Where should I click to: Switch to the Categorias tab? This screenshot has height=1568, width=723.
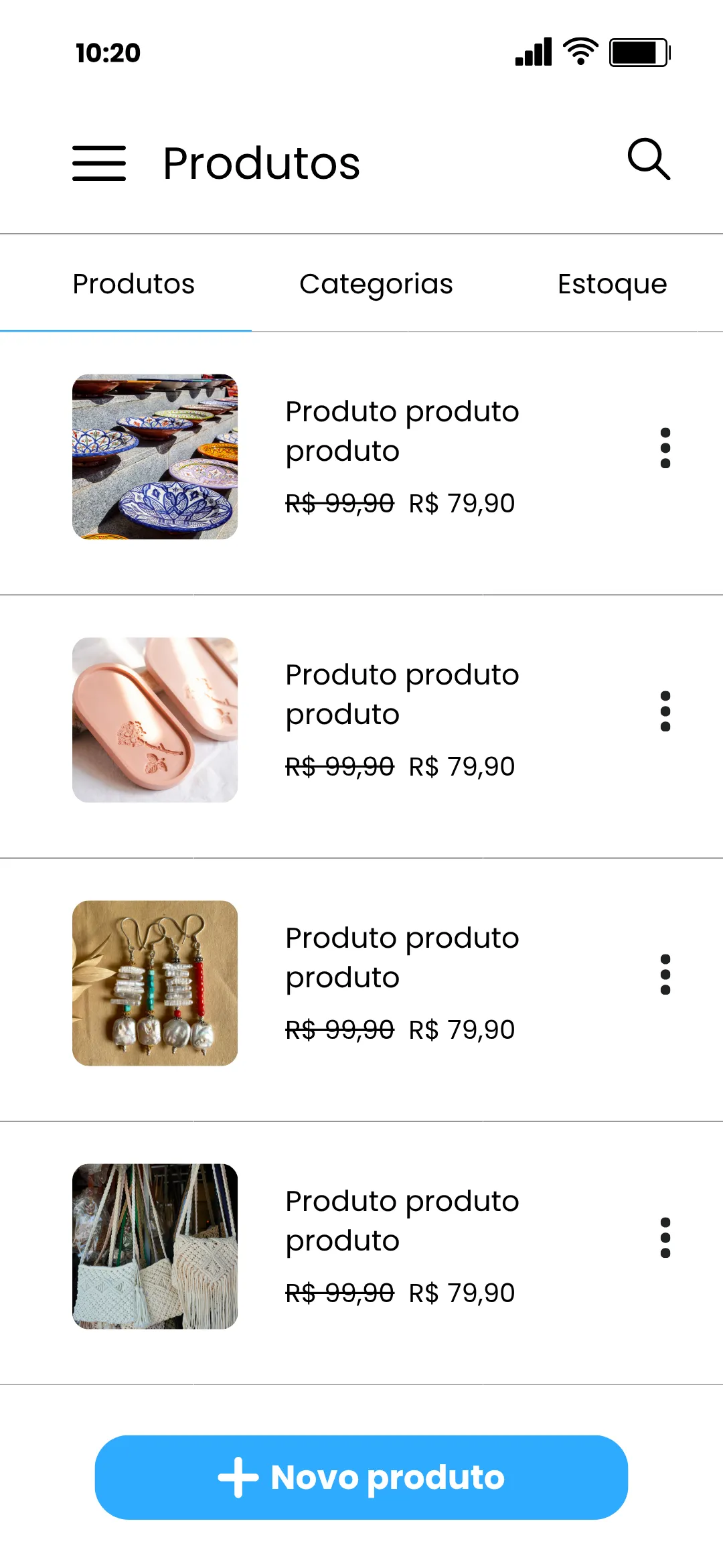point(376,283)
